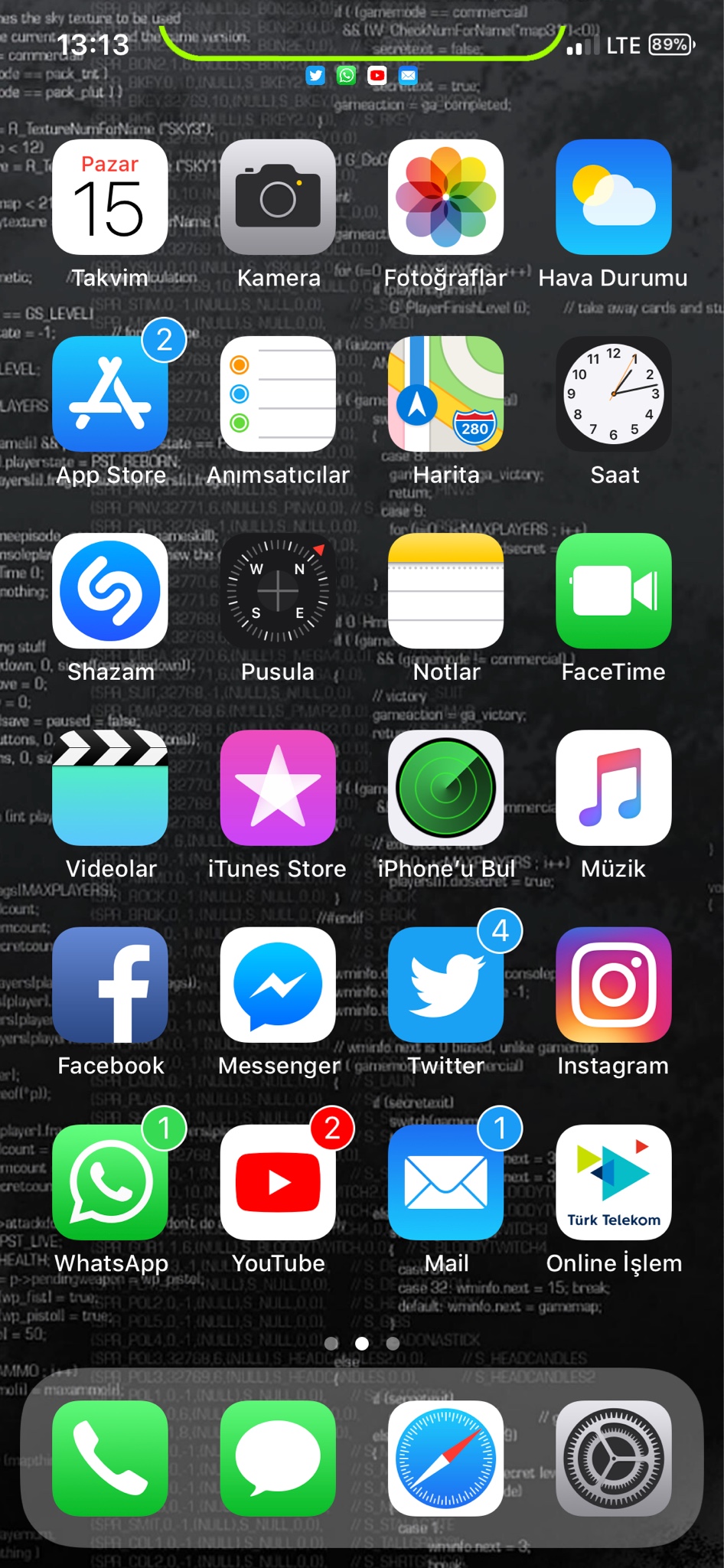Open the Takvim calendar app

point(110,197)
